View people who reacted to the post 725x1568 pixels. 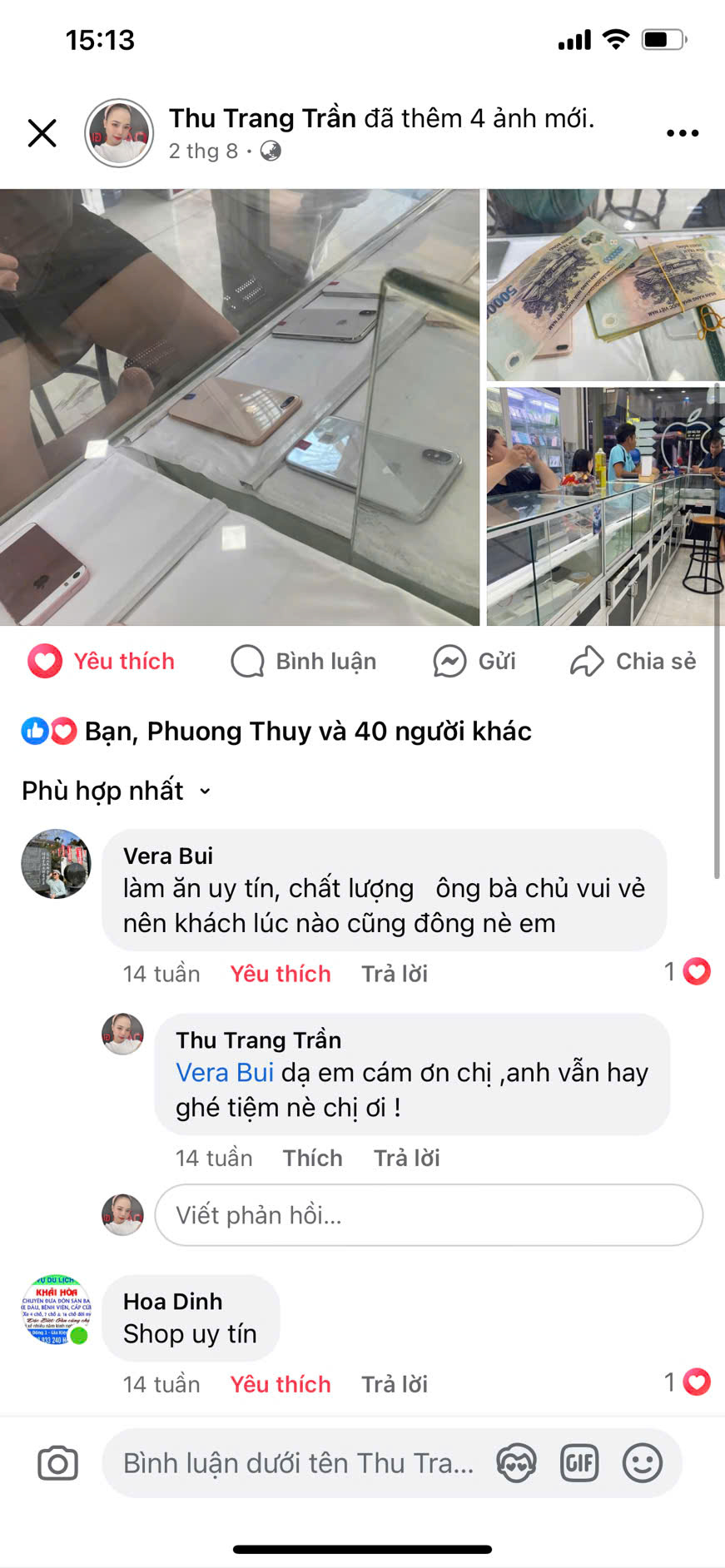pyautogui.click(x=276, y=732)
